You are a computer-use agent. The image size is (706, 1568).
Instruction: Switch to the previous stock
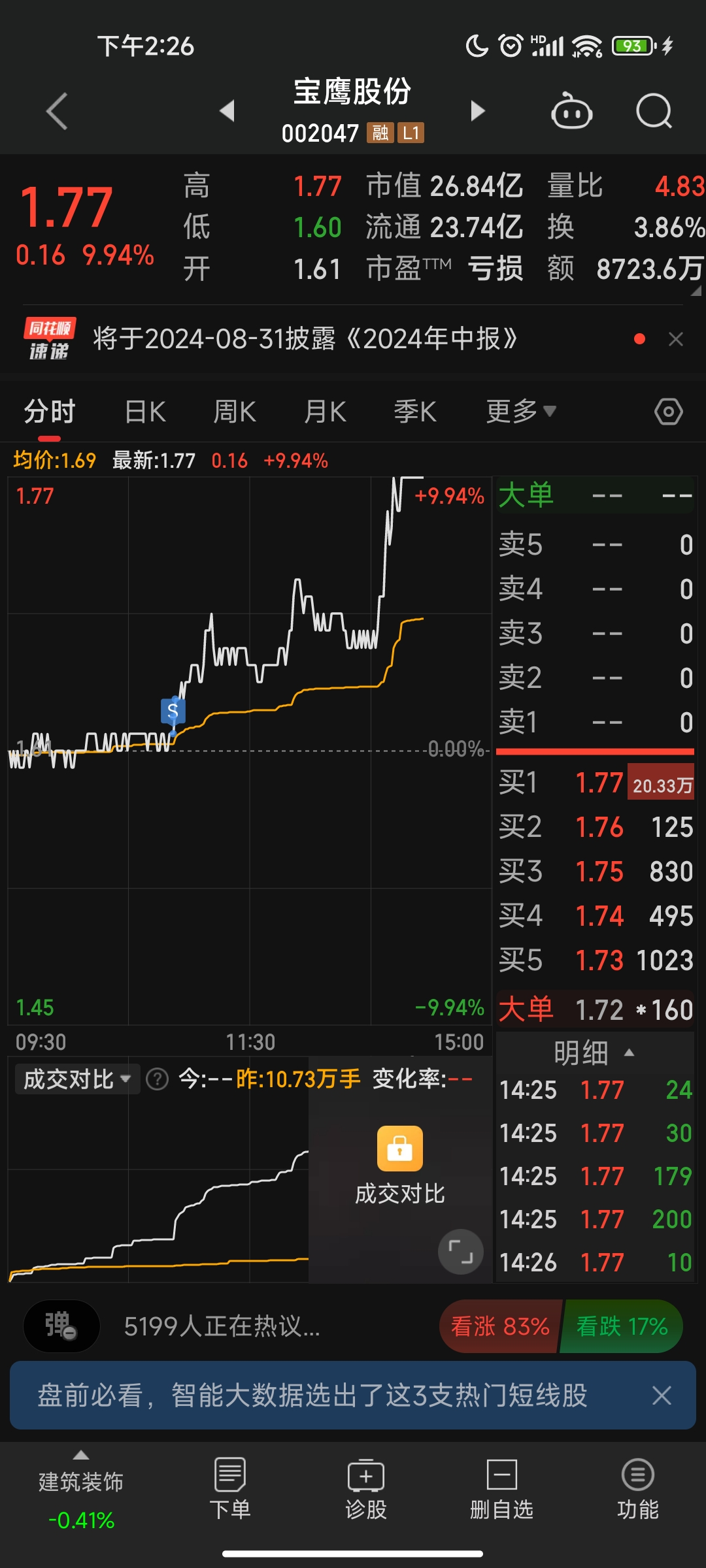[x=227, y=111]
